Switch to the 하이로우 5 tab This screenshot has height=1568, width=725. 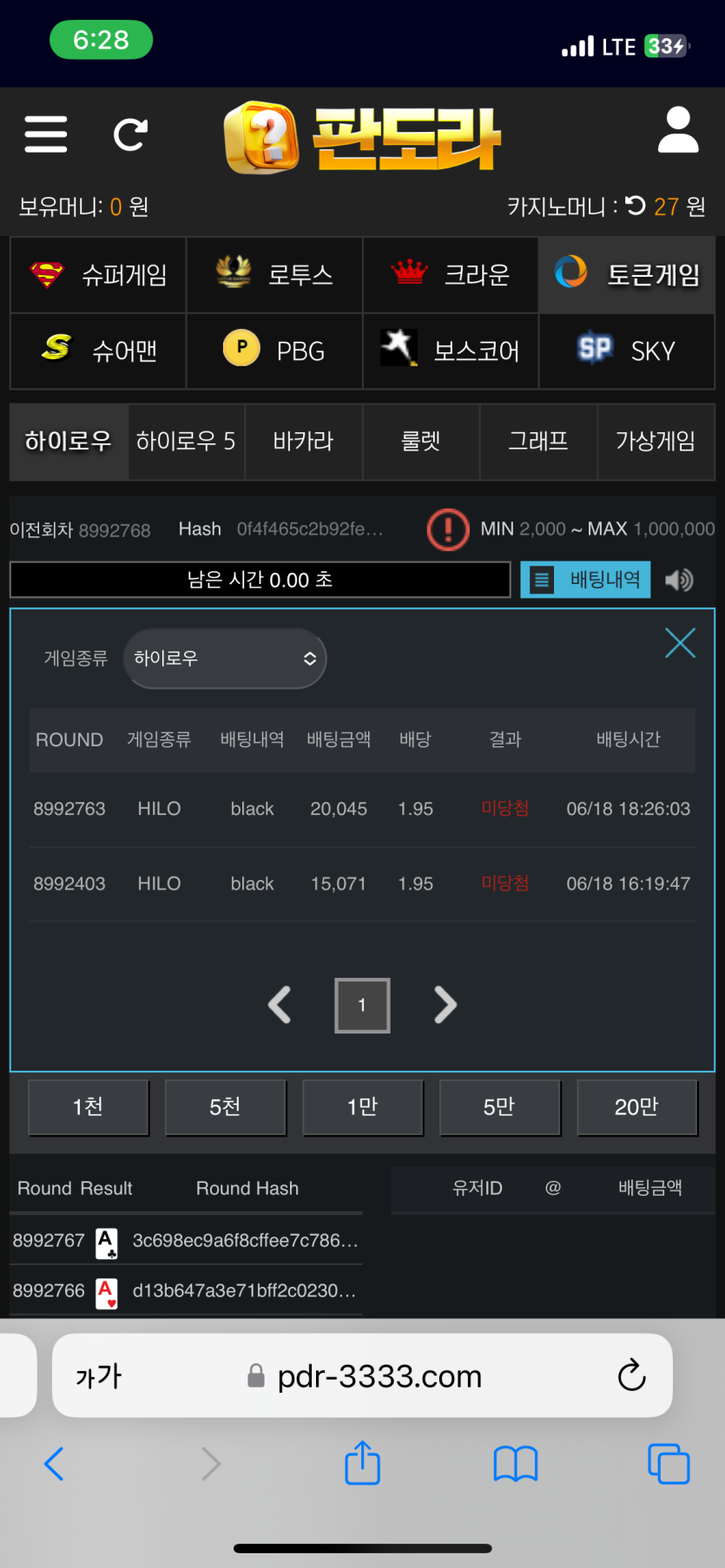point(186,441)
